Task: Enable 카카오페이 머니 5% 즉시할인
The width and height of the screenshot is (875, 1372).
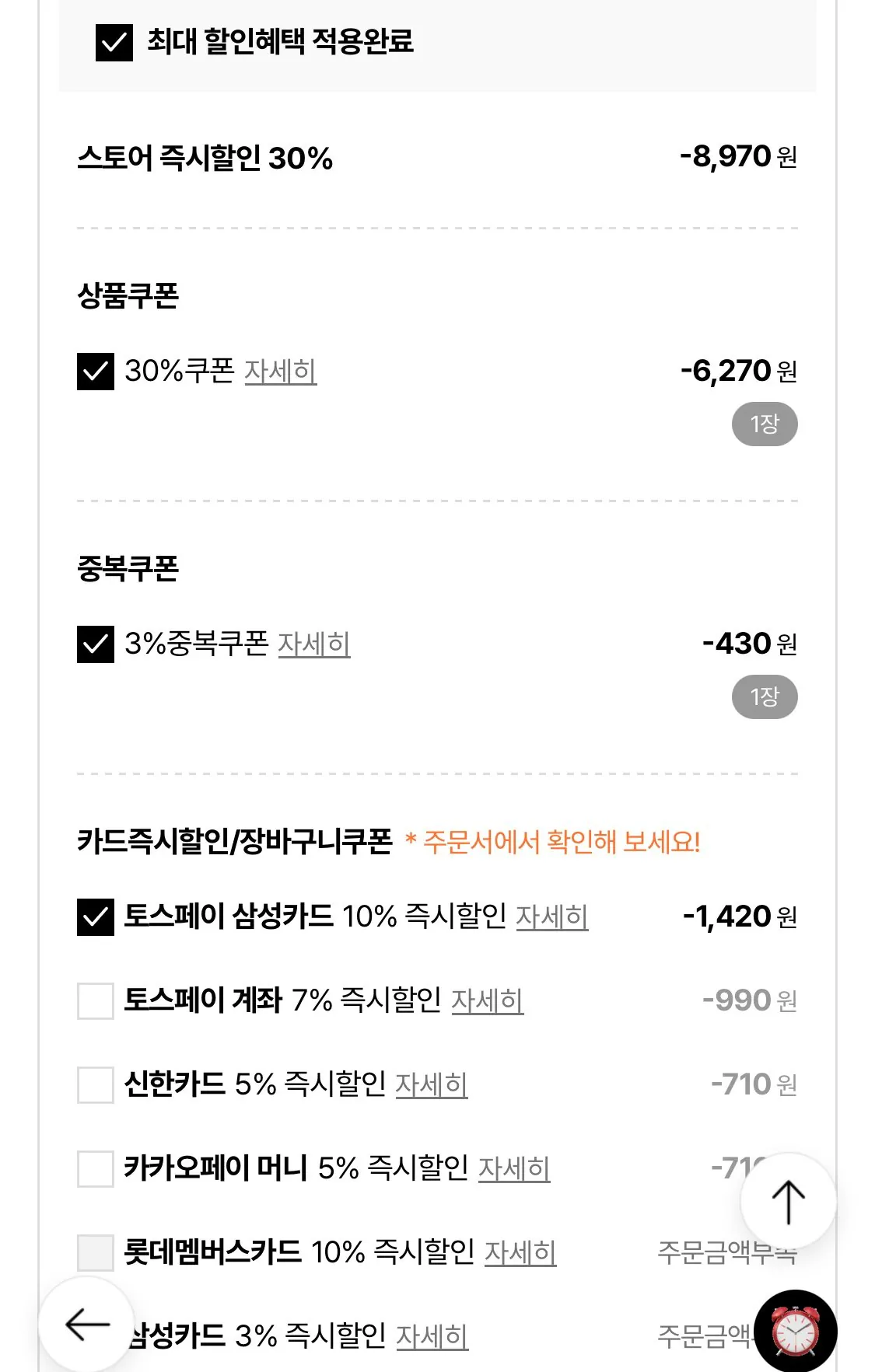Action: pyautogui.click(x=95, y=1168)
